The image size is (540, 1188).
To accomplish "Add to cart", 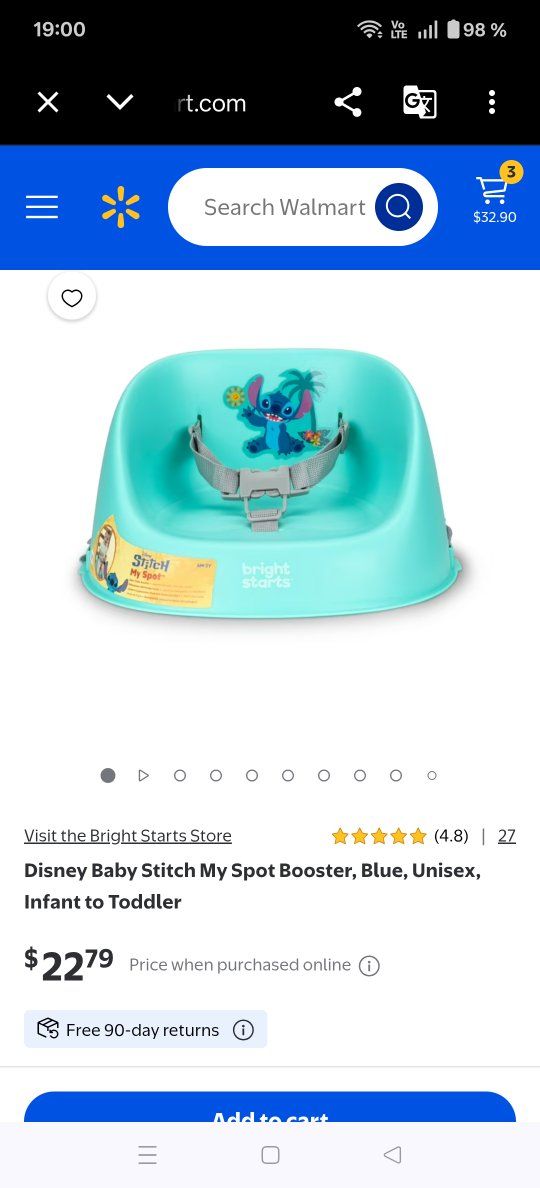I will pyautogui.click(x=270, y=1107).
